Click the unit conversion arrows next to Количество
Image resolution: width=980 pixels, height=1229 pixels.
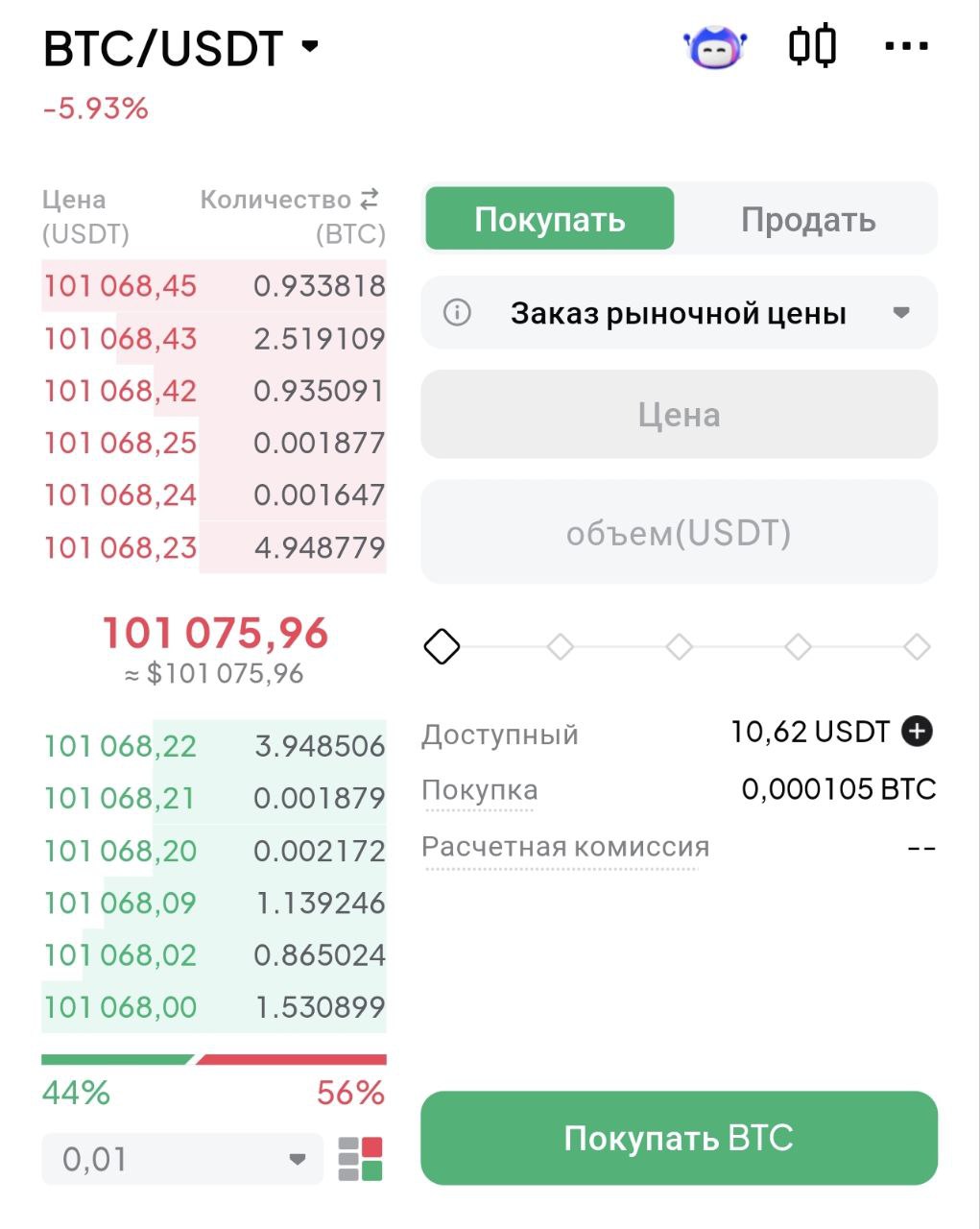coord(369,199)
